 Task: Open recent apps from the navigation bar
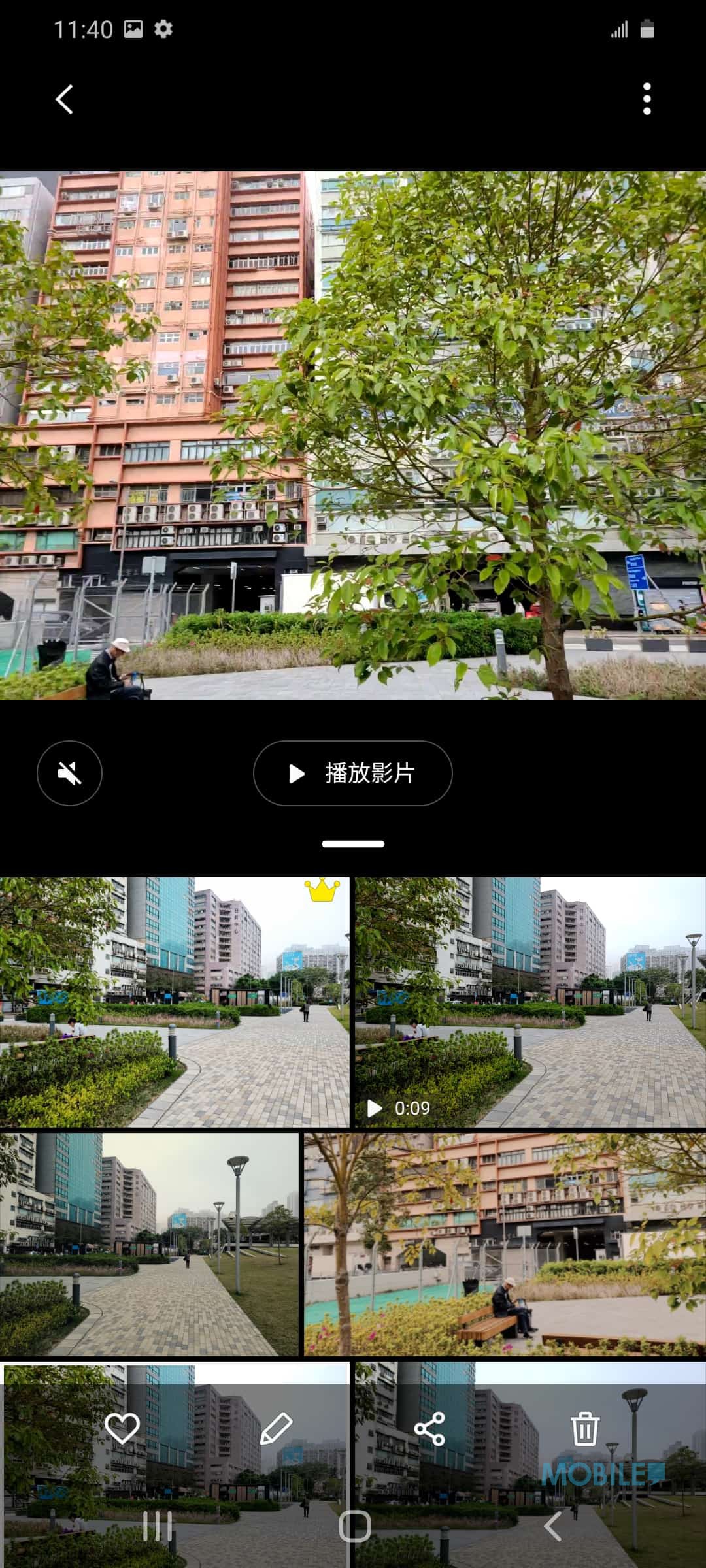pyautogui.click(x=157, y=1527)
